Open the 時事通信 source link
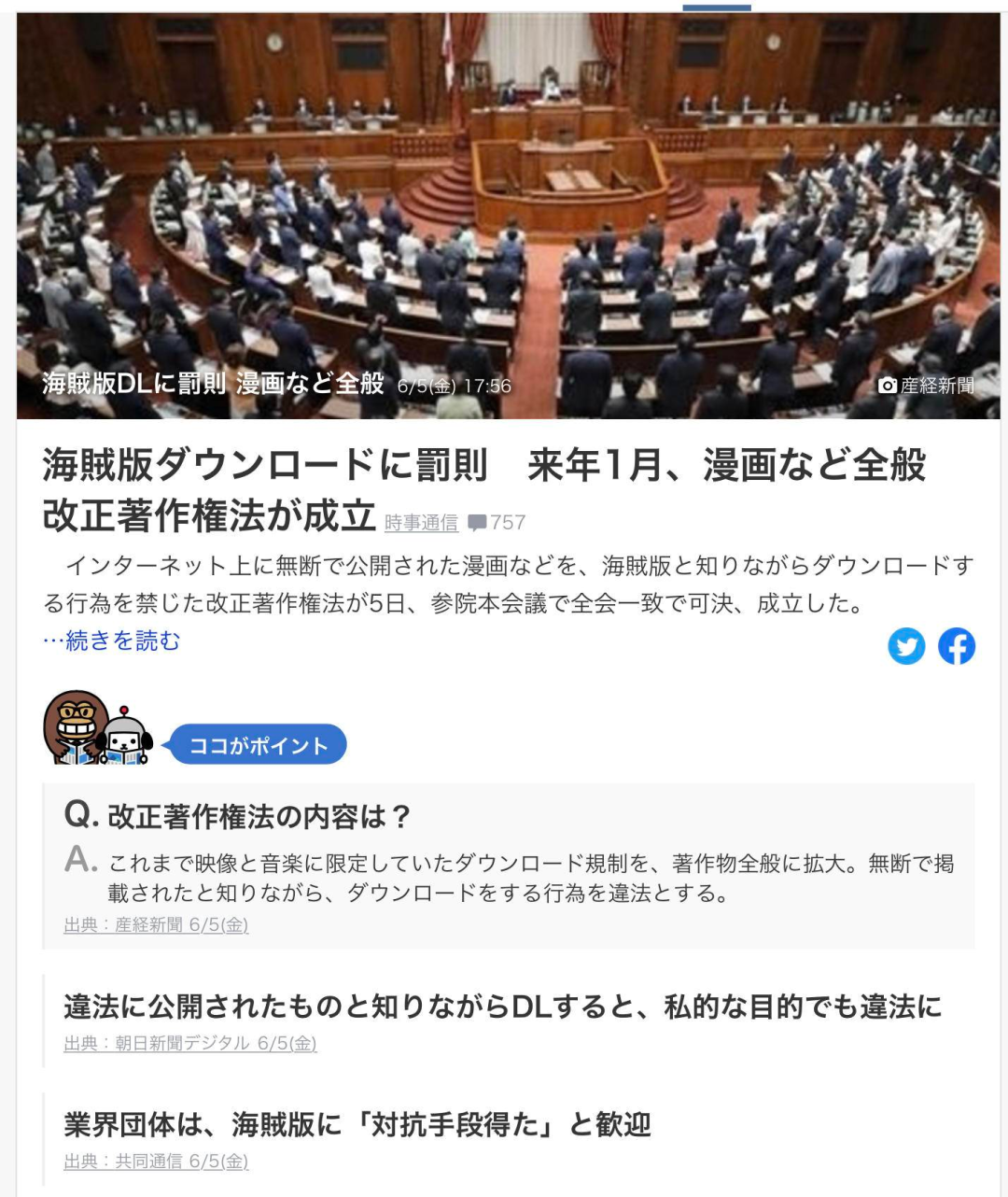 (x=419, y=525)
